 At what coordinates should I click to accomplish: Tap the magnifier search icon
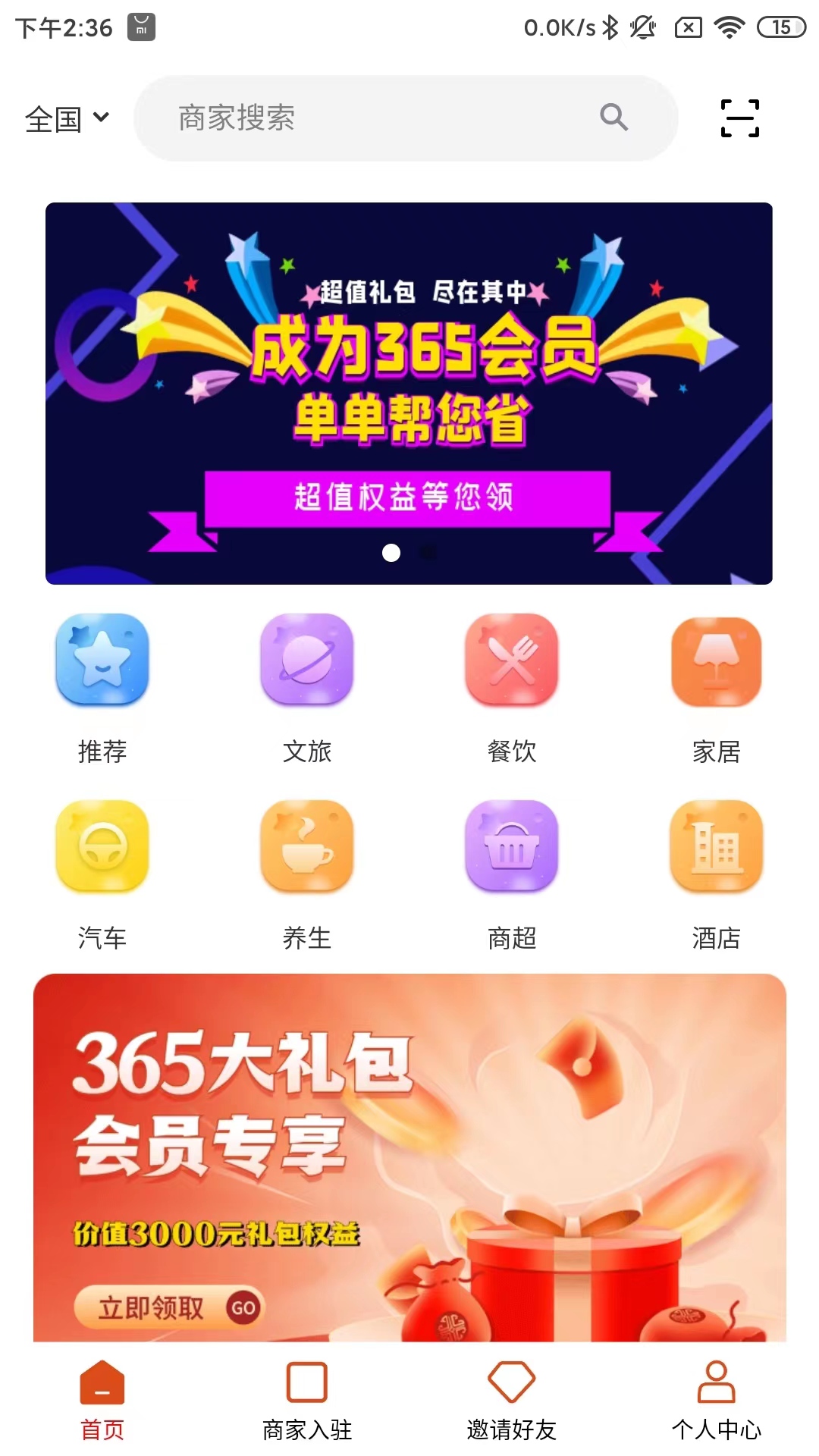(613, 118)
